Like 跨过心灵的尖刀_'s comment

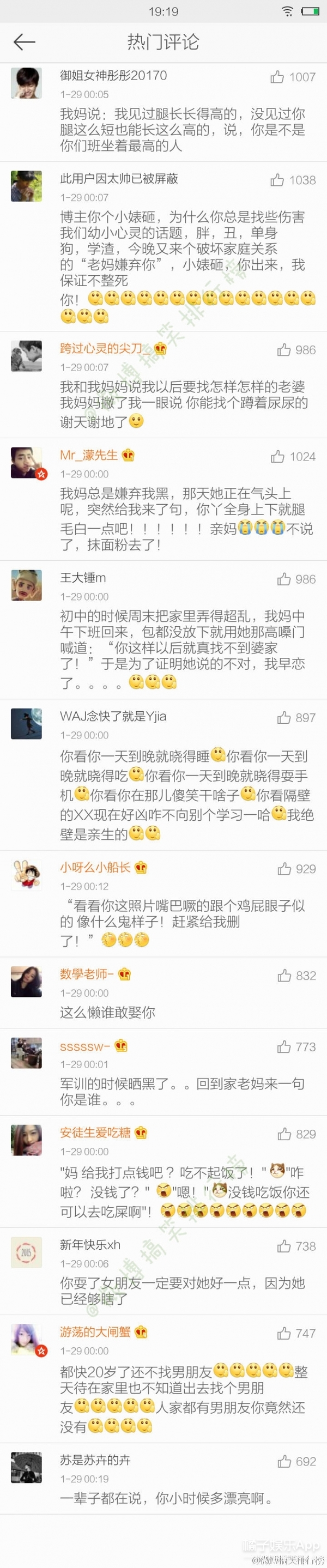click(x=283, y=349)
